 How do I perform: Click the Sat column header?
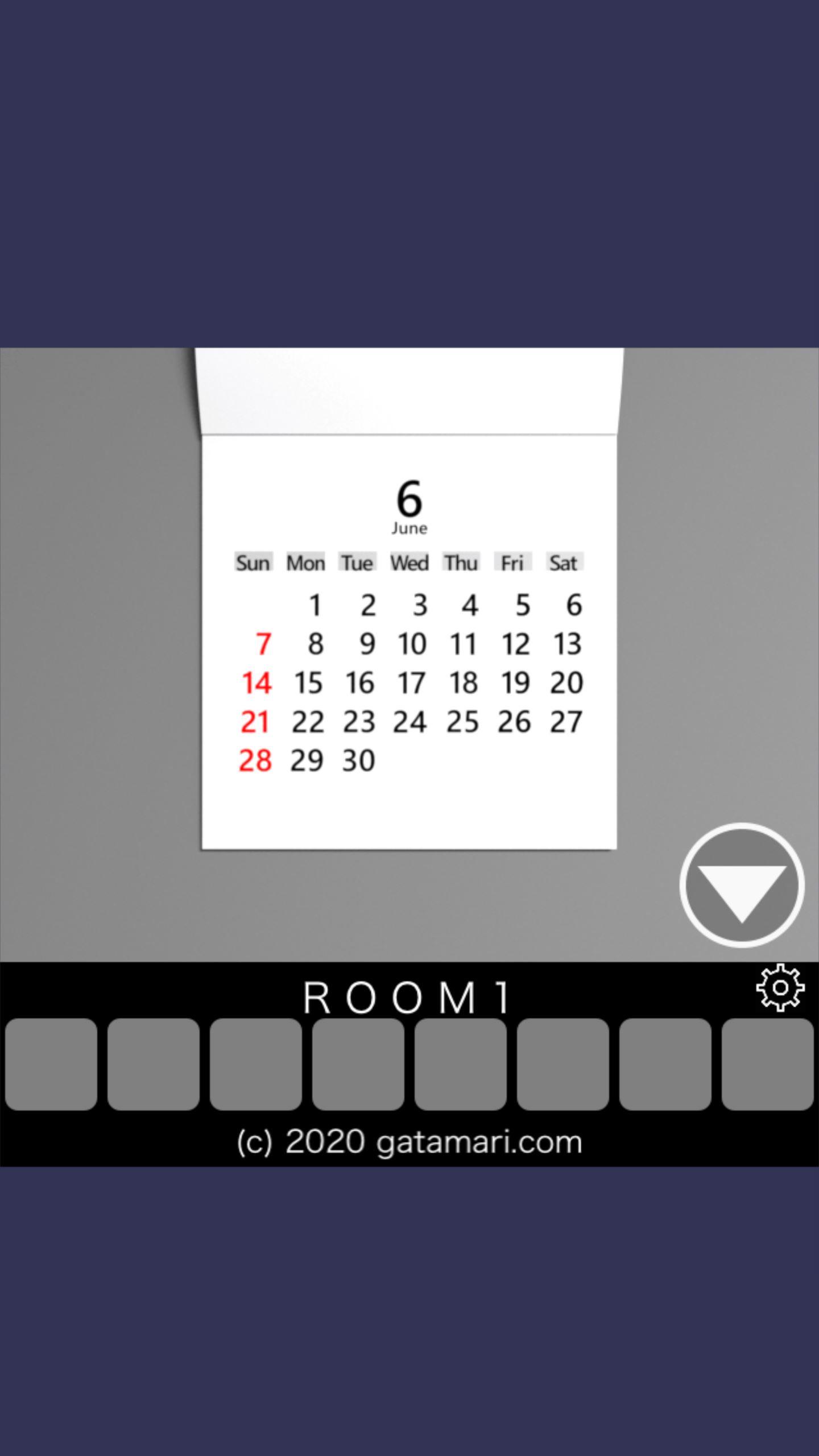[564, 562]
